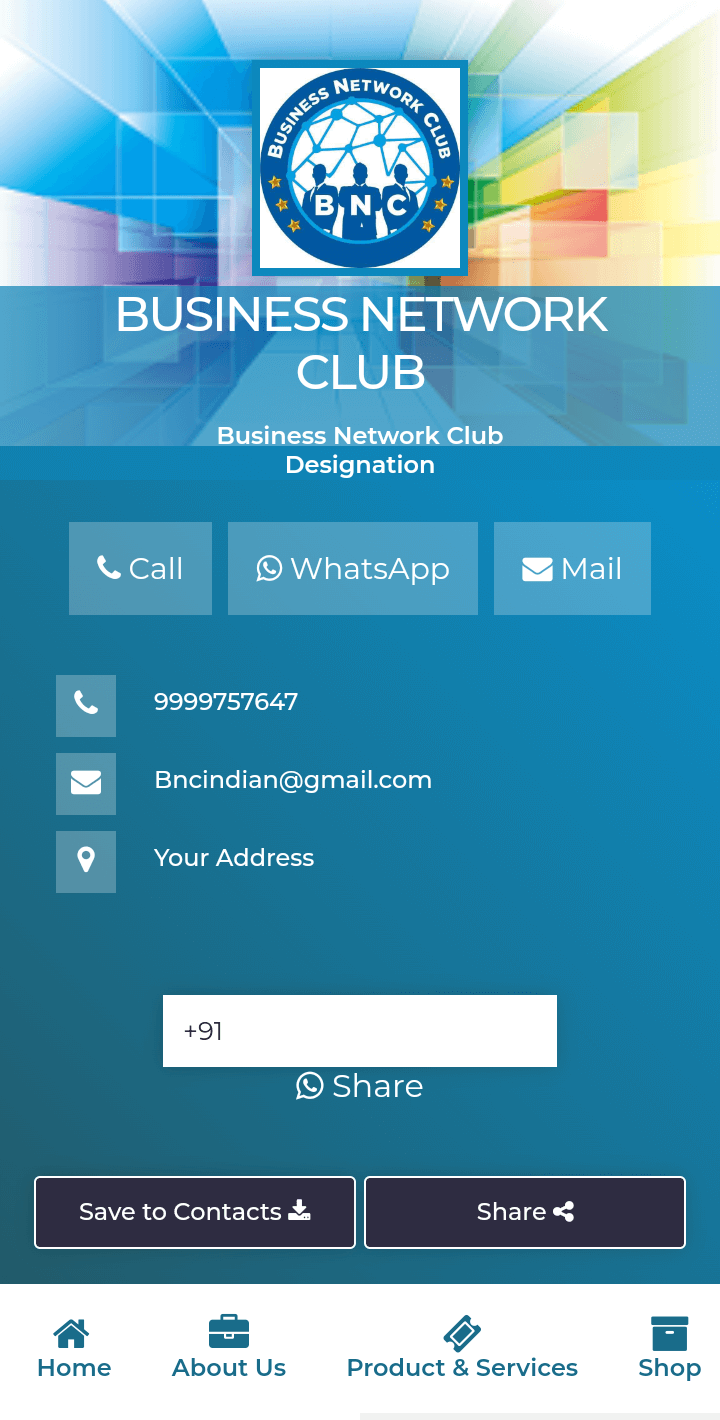The image size is (720, 1420).
Task: Open Product & Services tab
Action: click(x=462, y=1349)
